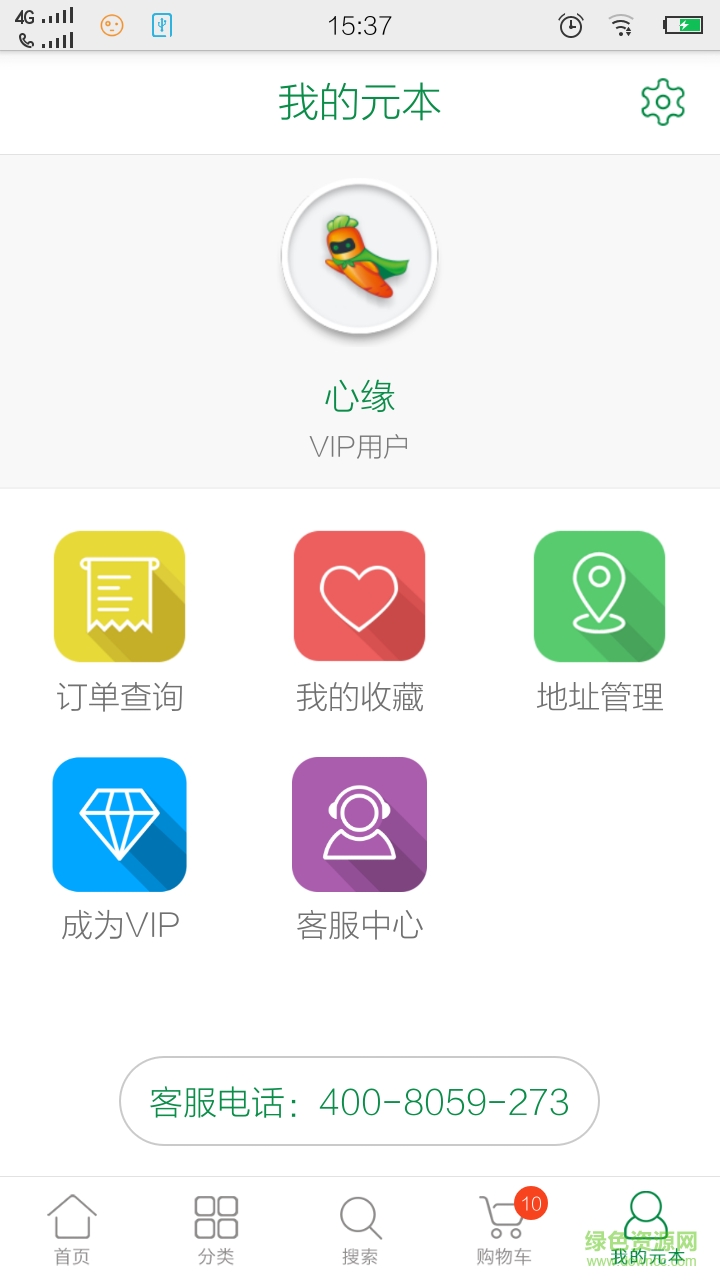Tap the username 心缘
Screen dimensions: 720x1280
pyautogui.click(x=359, y=395)
